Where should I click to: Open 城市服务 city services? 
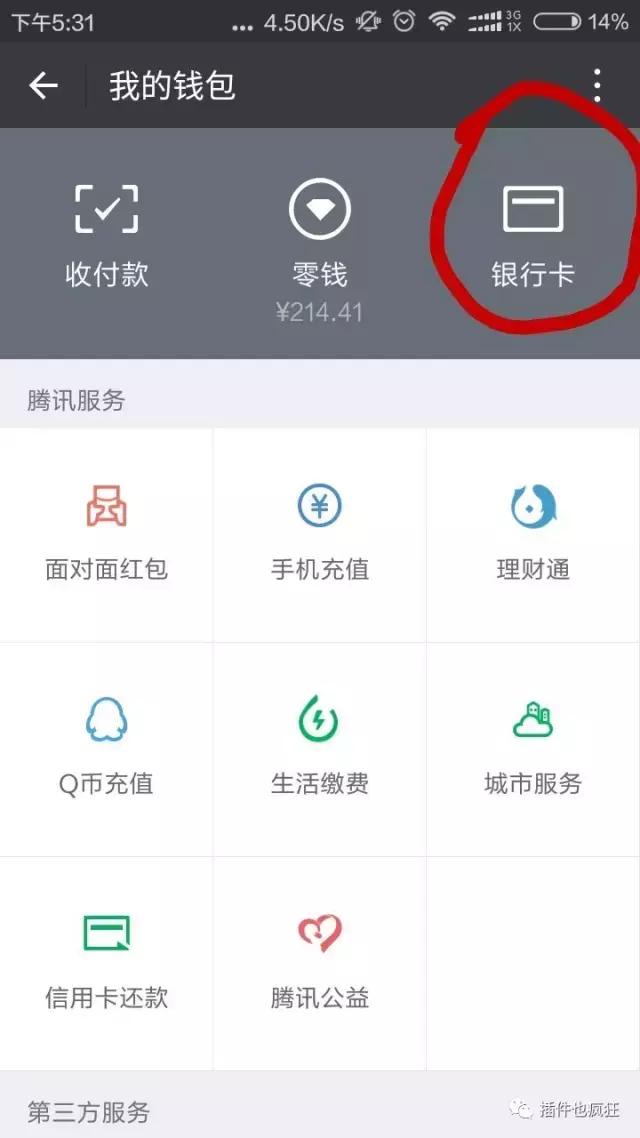[532, 748]
